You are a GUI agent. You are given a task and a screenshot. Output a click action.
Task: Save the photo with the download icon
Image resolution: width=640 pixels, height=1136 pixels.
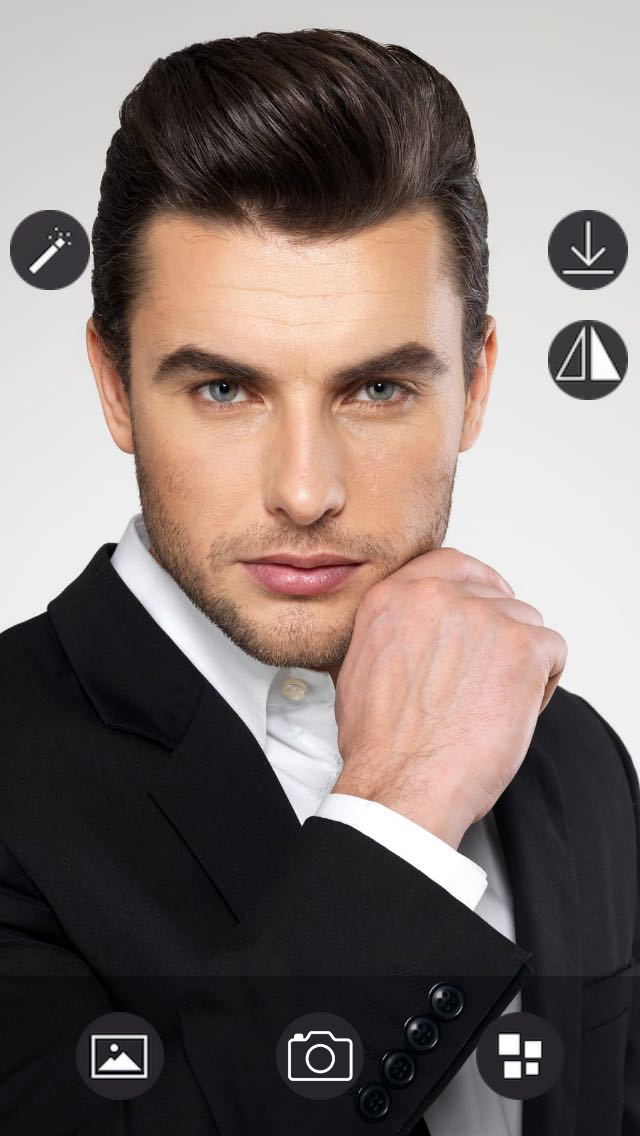click(588, 250)
